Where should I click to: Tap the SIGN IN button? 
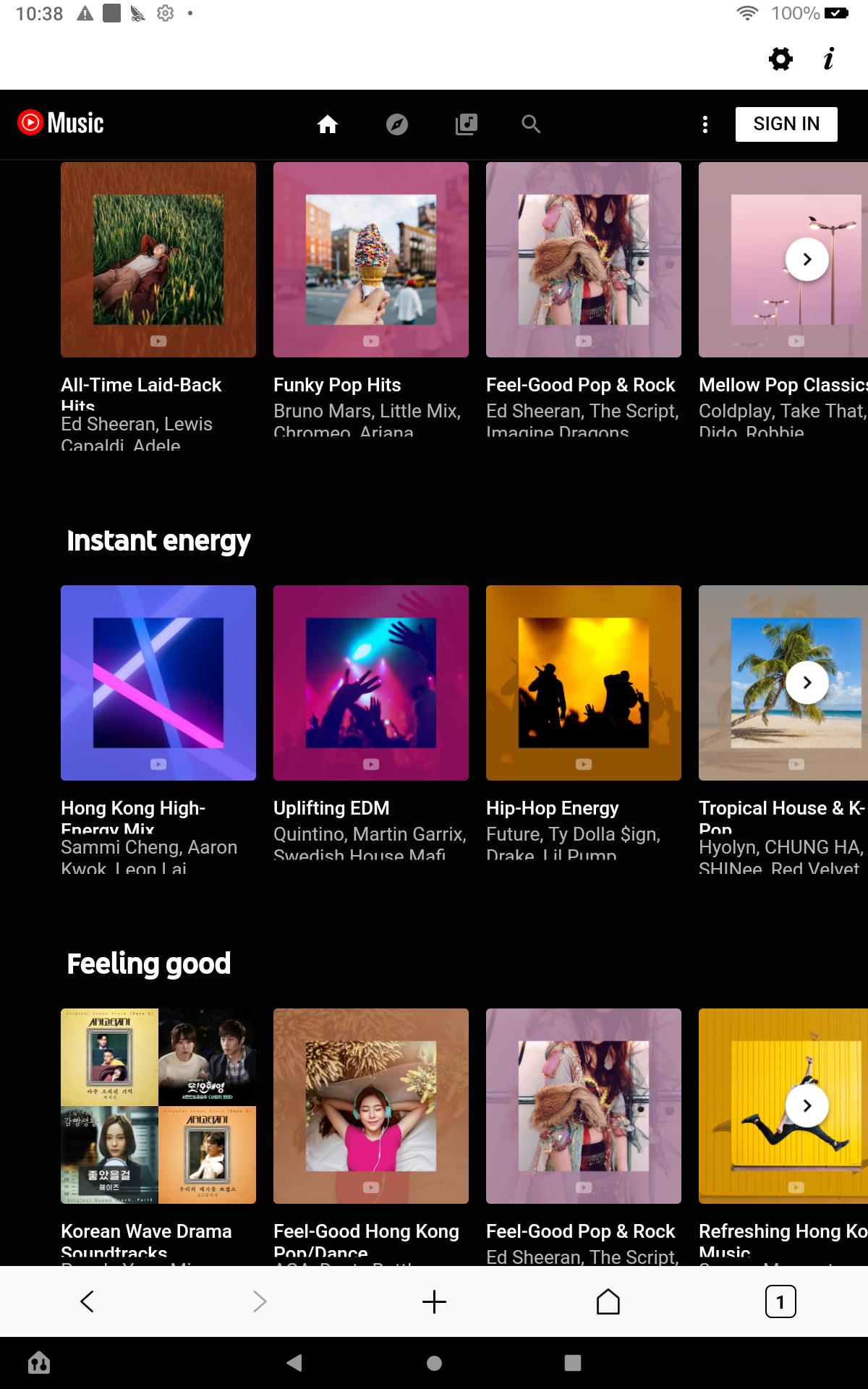coord(786,124)
